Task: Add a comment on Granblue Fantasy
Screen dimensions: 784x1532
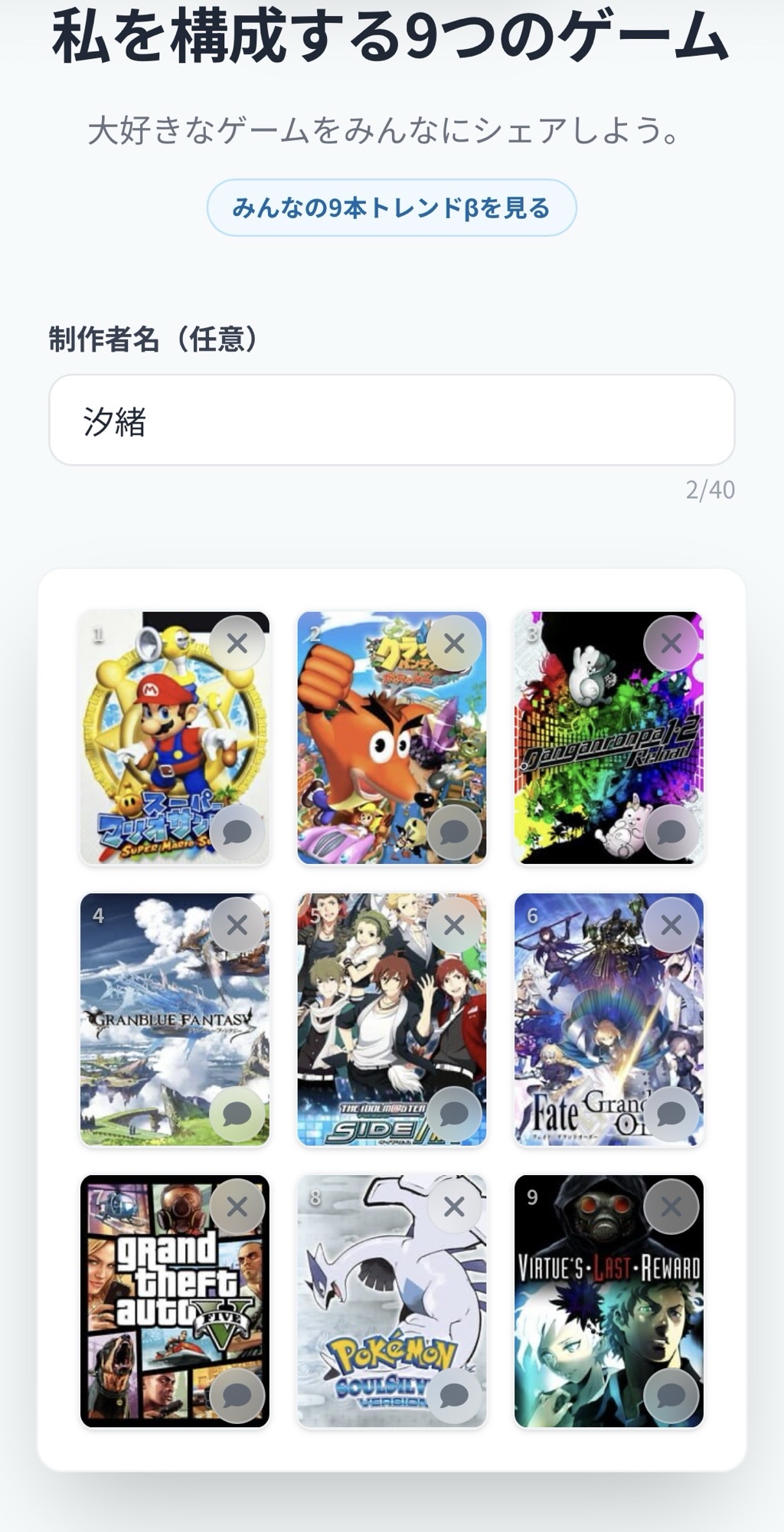Action: [x=237, y=1114]
